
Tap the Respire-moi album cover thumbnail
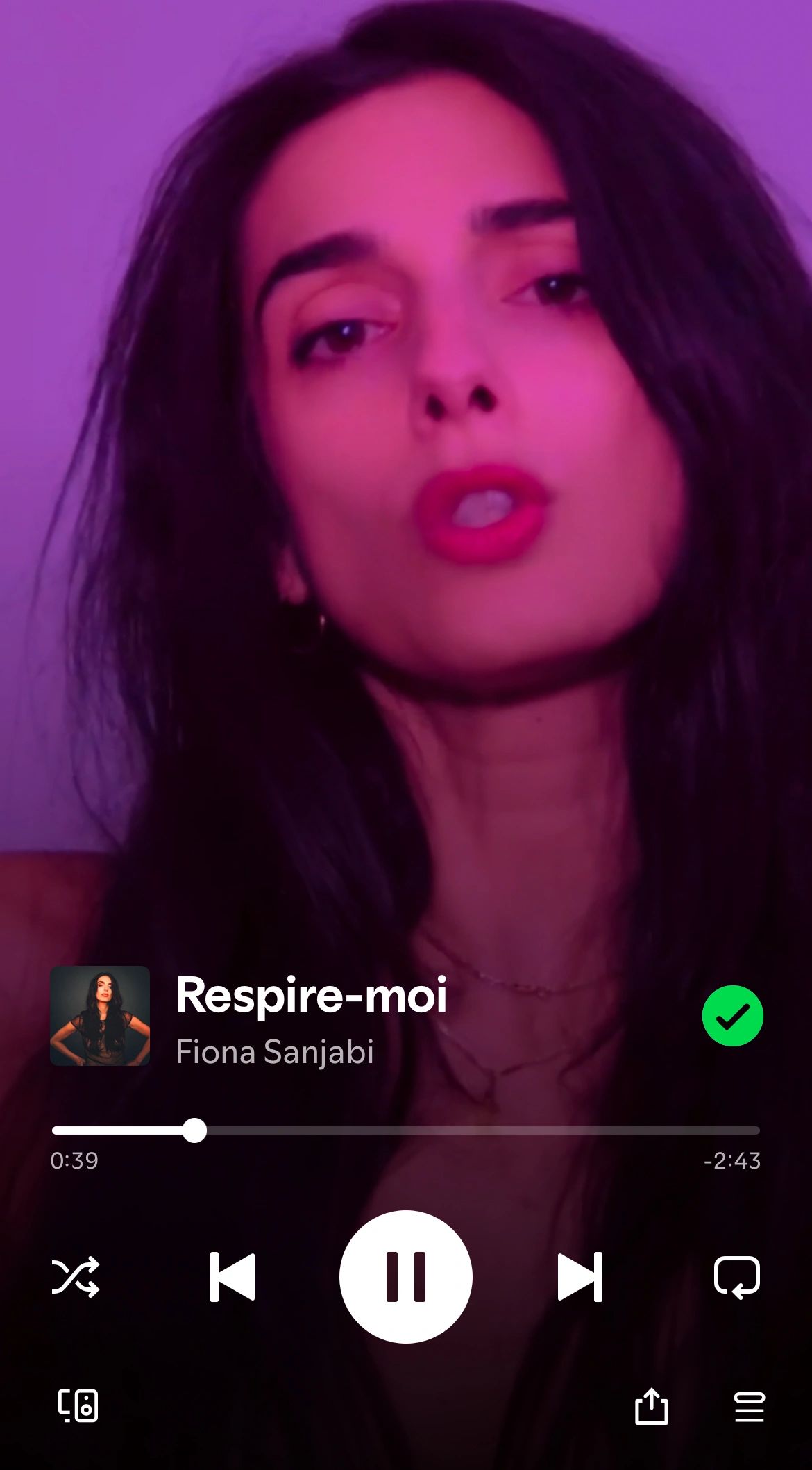(100, 1015)
